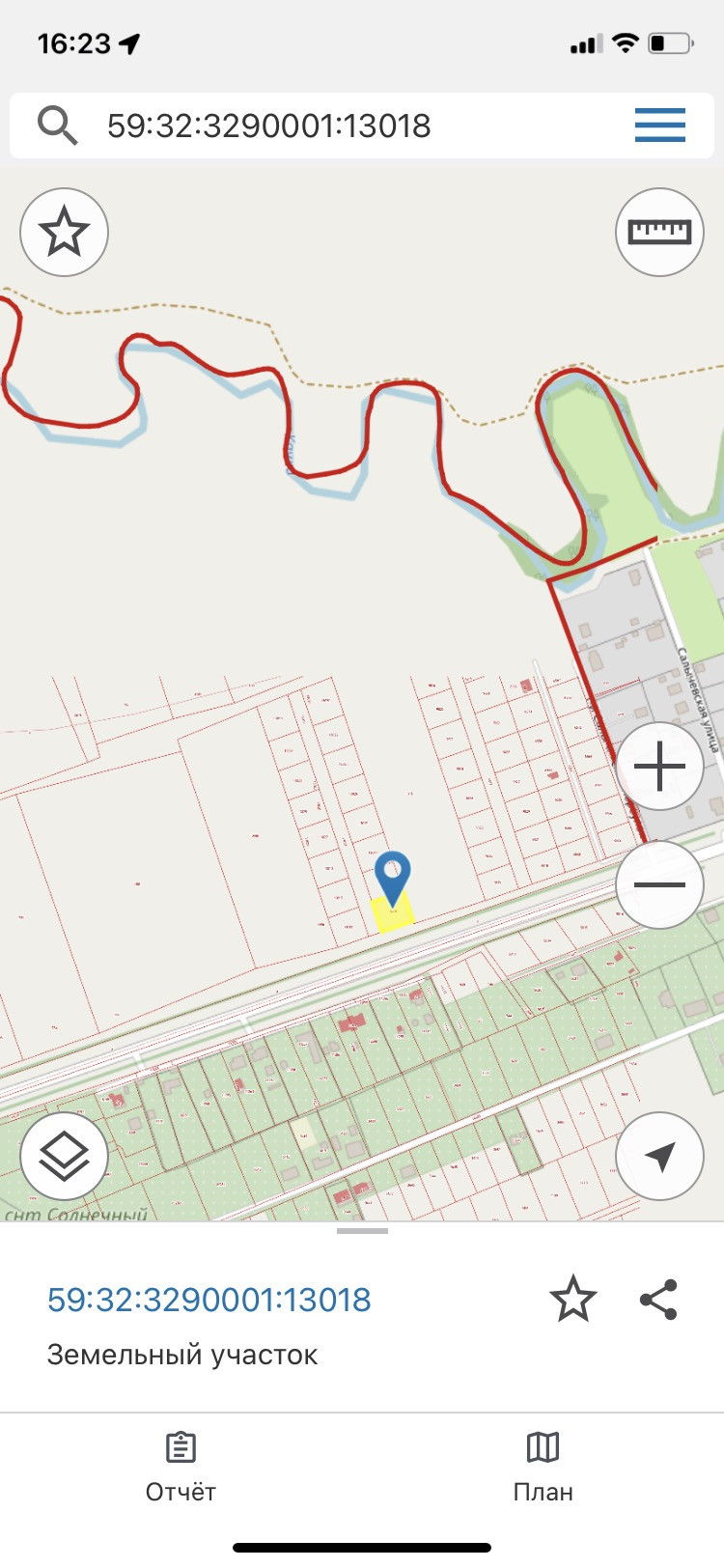Center map on my location
The height and width of the screenshot is (1568, 724).
pyautogui.click(x=660, y=1156)
